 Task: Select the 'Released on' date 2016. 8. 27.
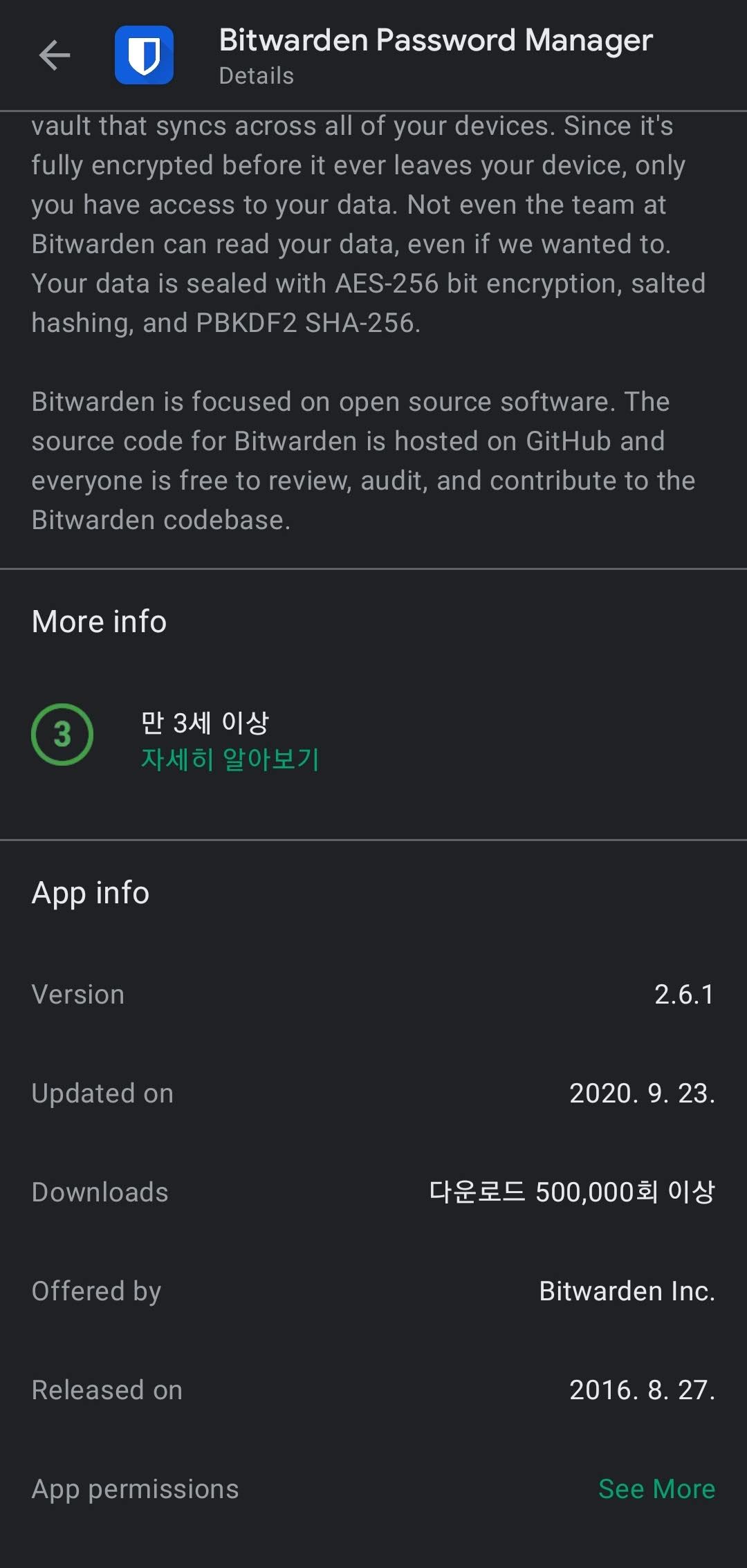click(x=642, y=1390)
